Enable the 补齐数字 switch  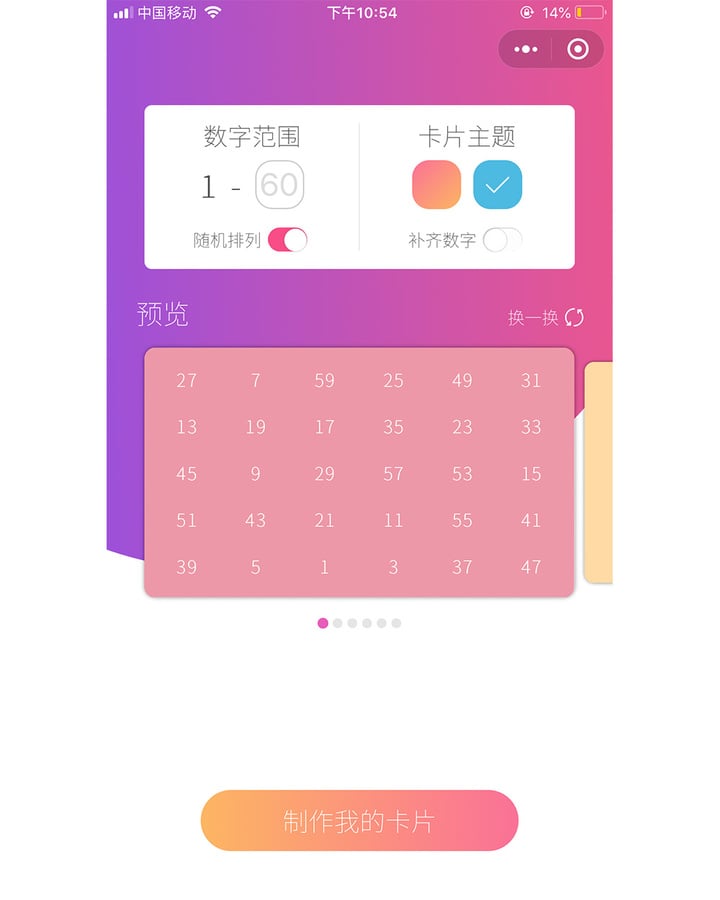coord(502,240)
